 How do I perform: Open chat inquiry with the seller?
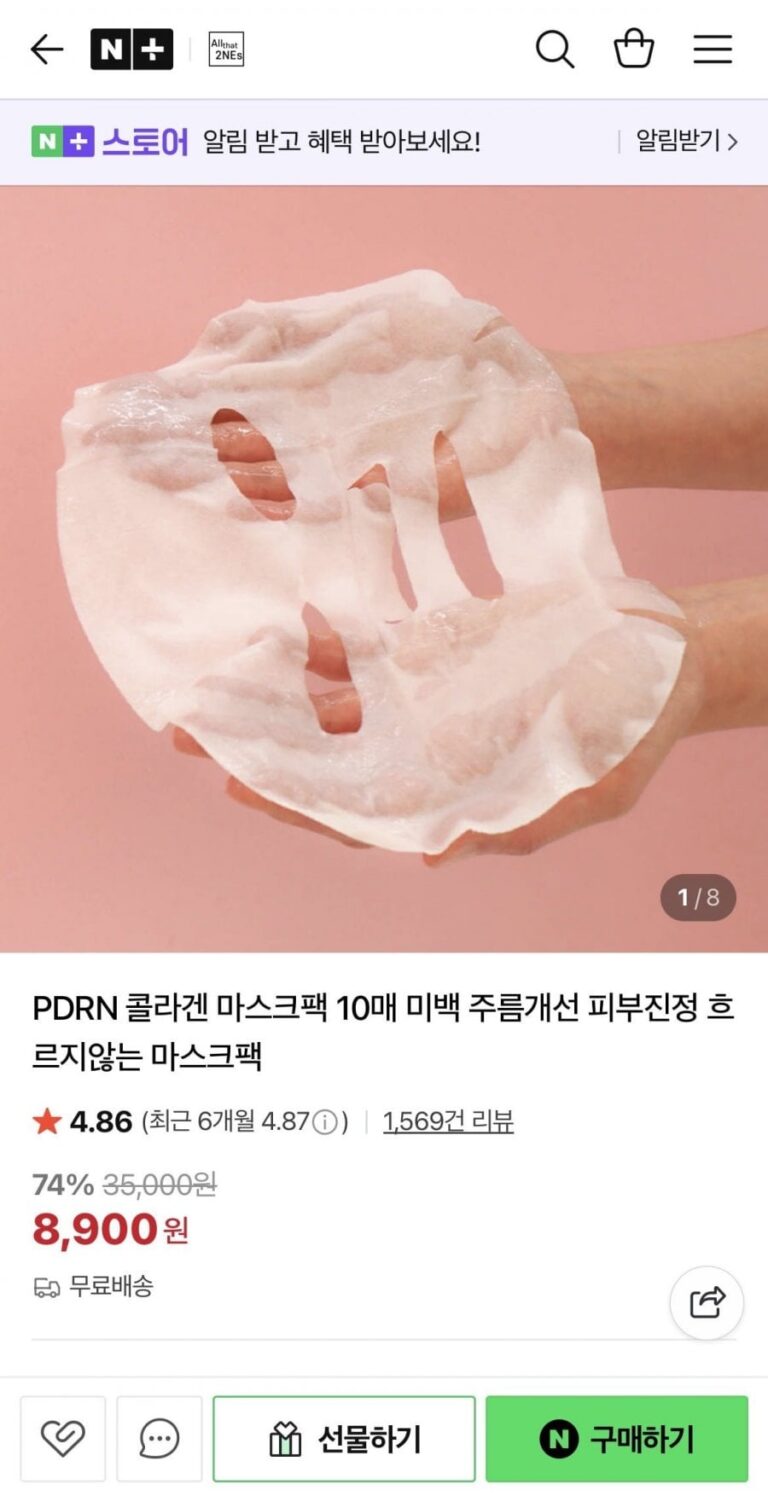click(x=159, y=1439)
